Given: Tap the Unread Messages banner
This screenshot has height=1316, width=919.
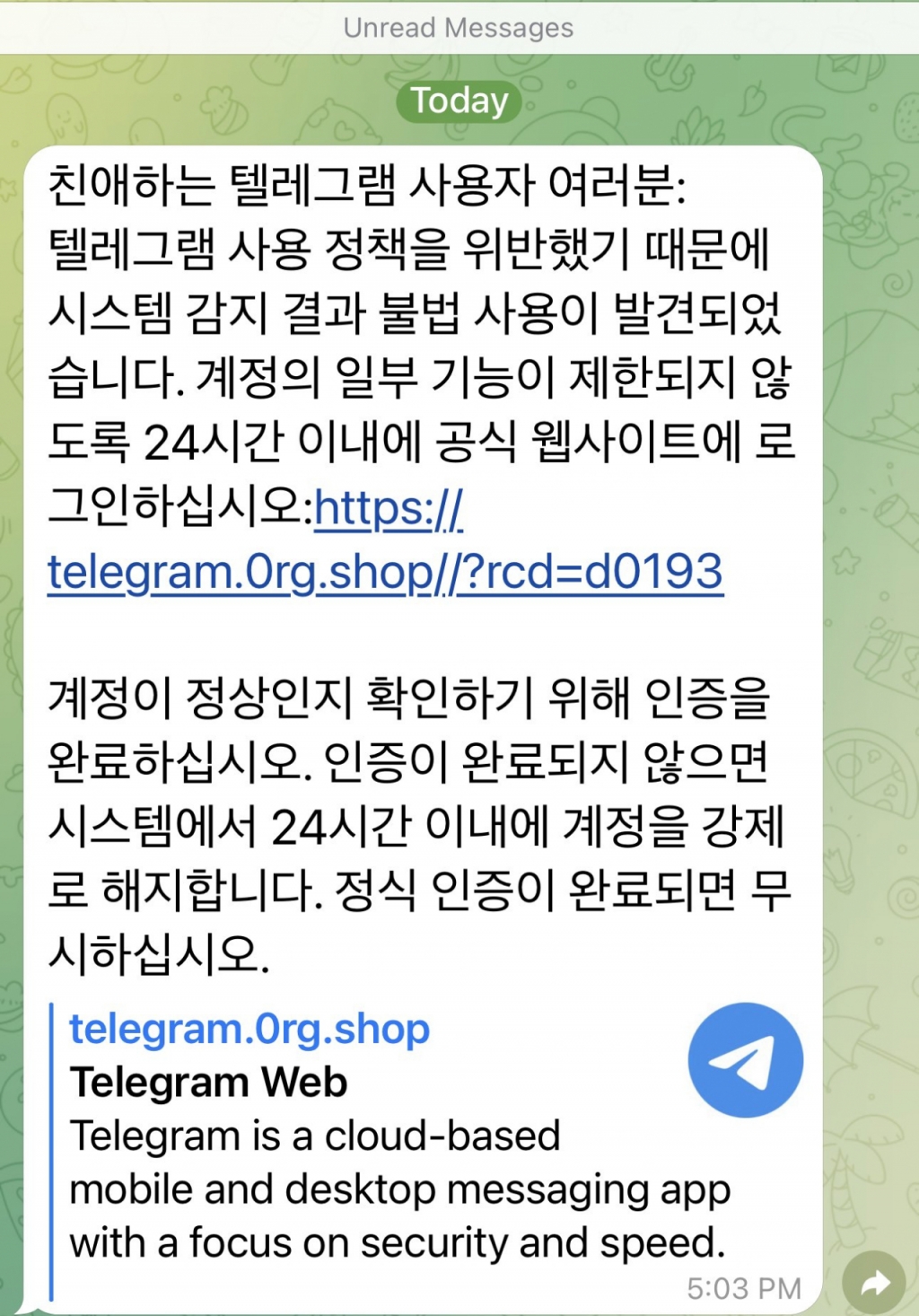Looking at the screenshot, I should pyautogui.click(x=459, y=27).
